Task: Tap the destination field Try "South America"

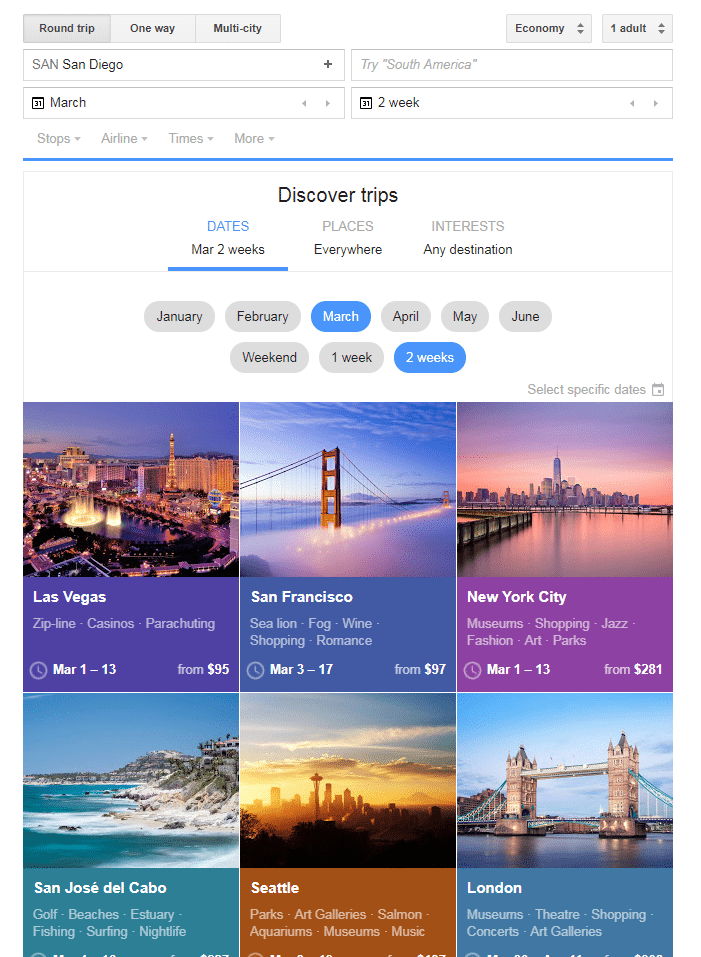Action: [x=511, y=65]
